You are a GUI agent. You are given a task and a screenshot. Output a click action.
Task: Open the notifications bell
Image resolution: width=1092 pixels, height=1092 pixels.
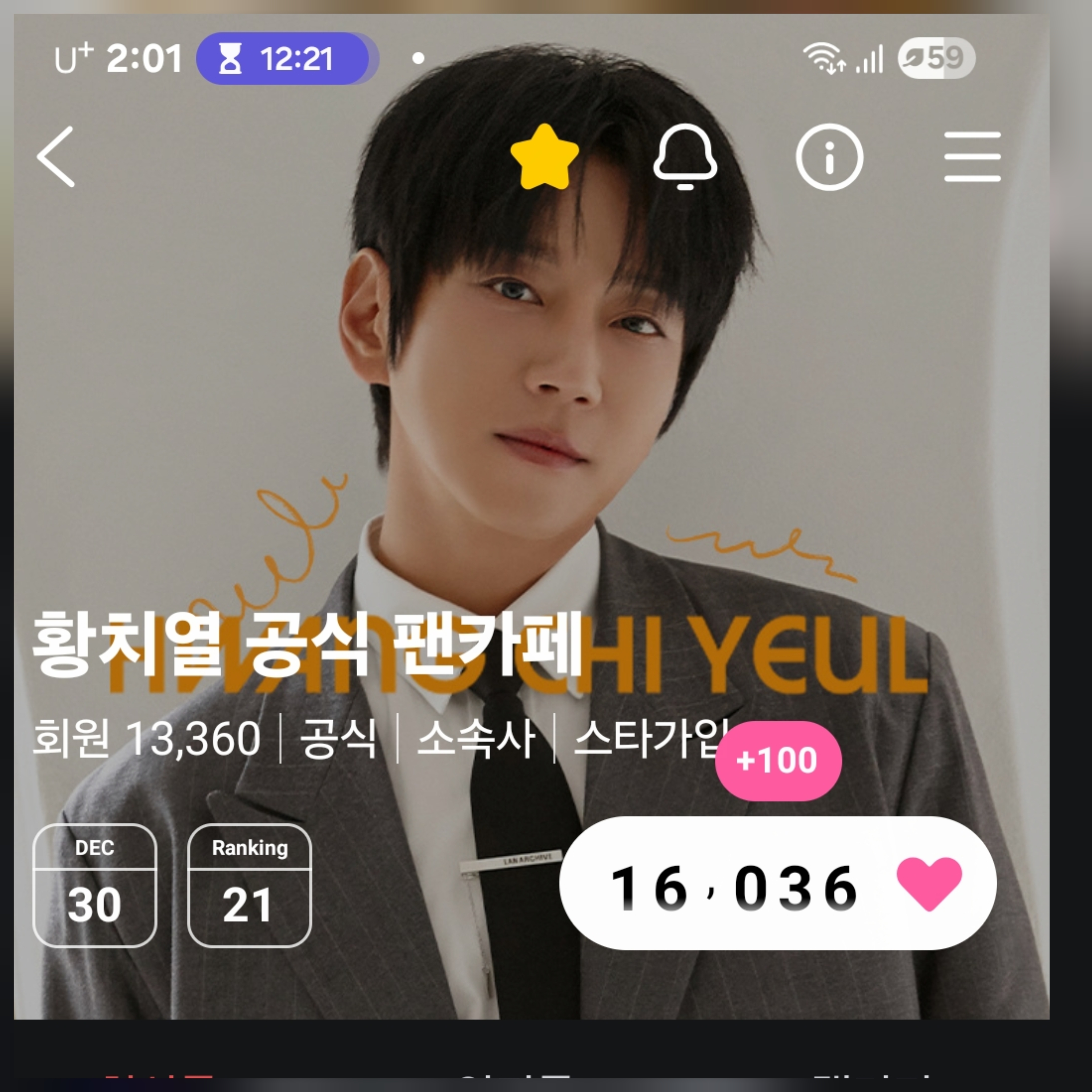click(685, 156)
